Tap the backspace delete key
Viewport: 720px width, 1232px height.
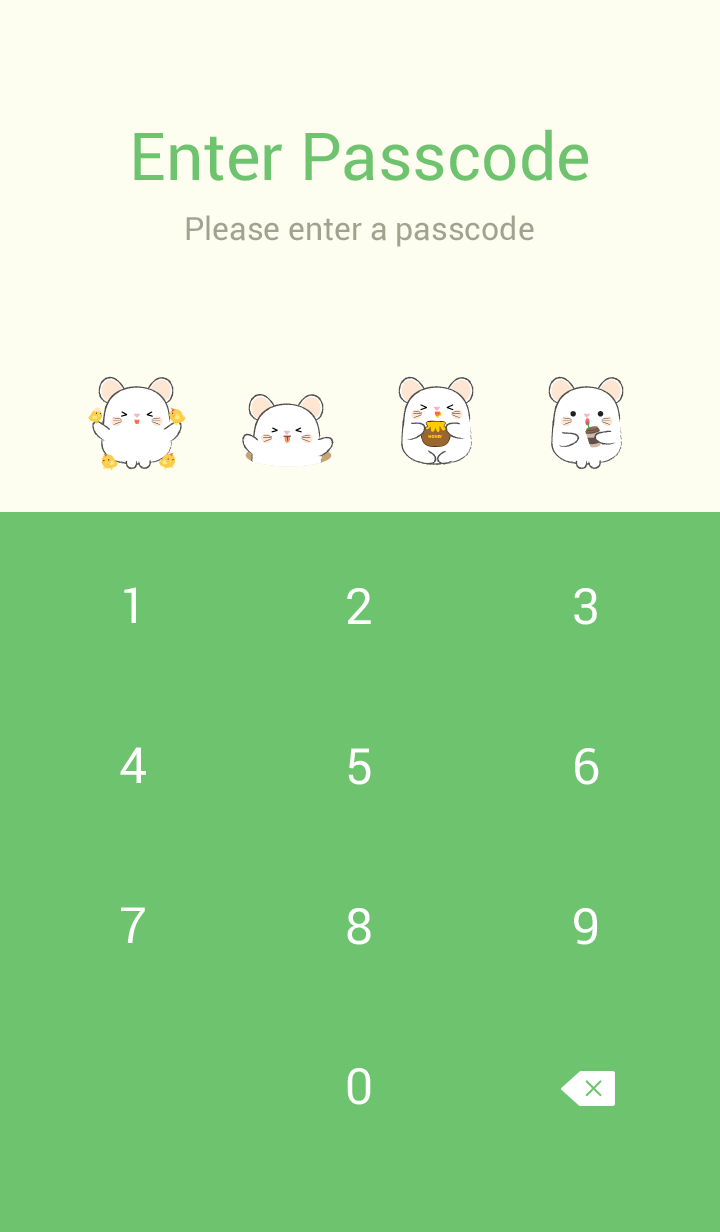[588, 1088]
